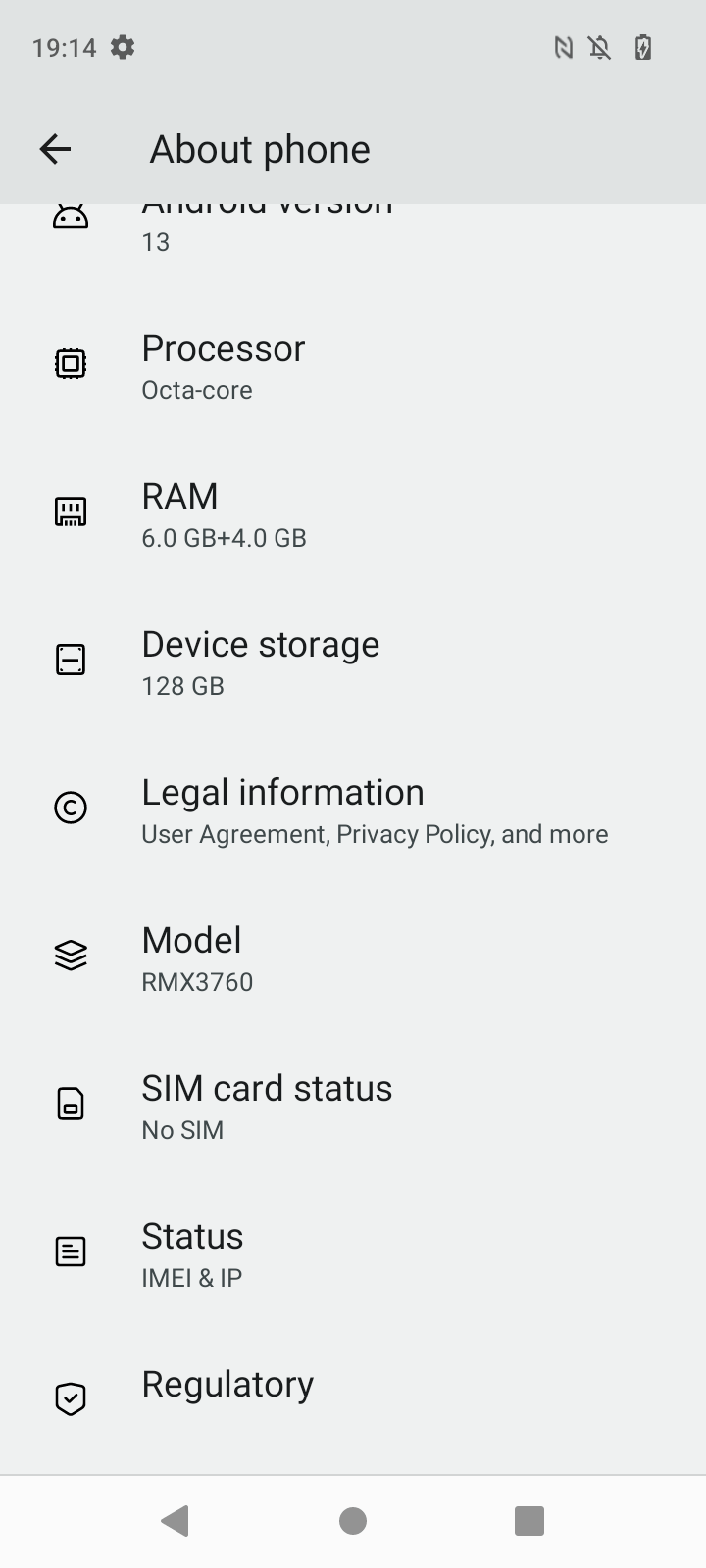Tap the Android version row

[353, 231]
